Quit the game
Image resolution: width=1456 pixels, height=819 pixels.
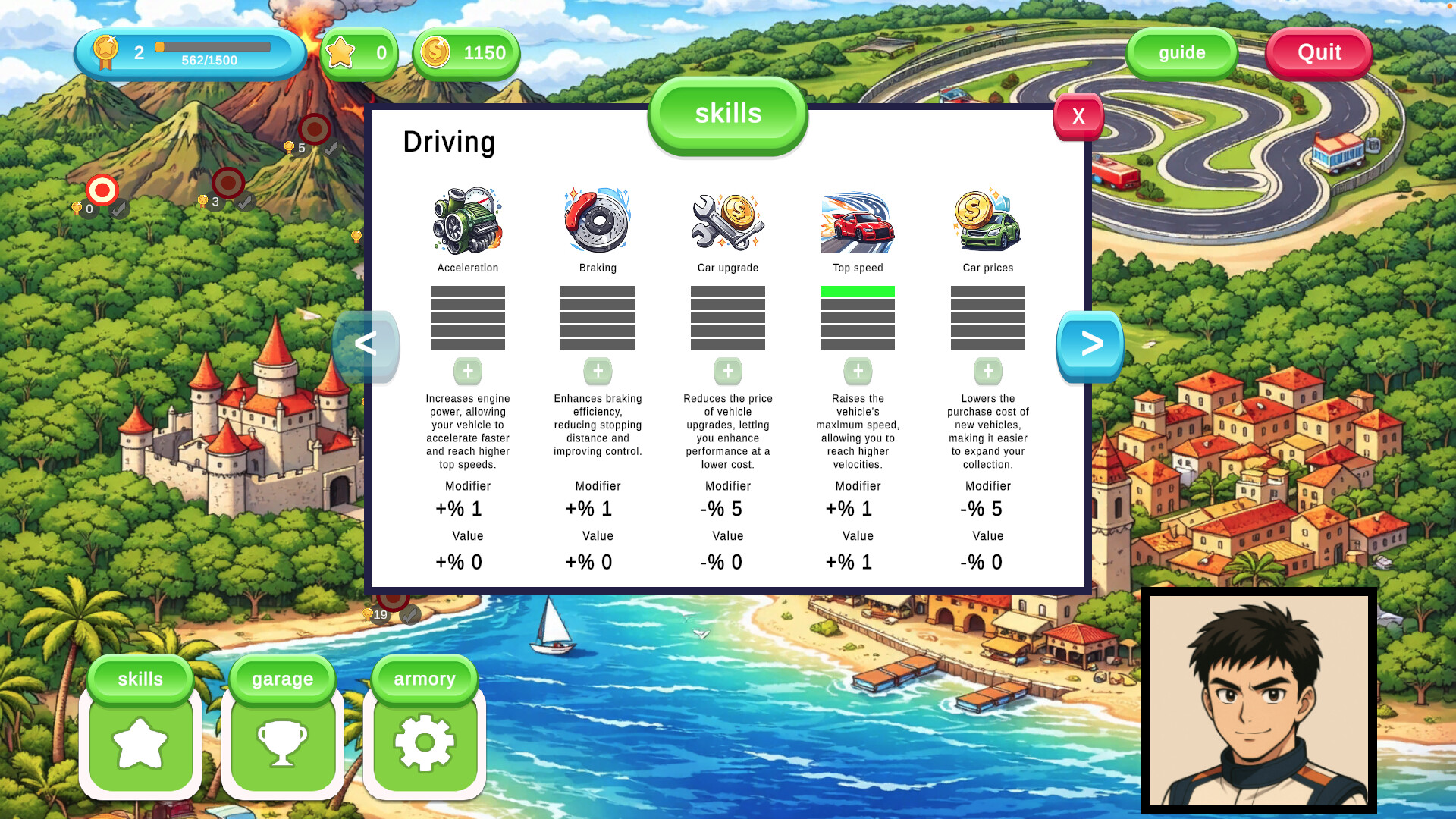click(1319, 53)
